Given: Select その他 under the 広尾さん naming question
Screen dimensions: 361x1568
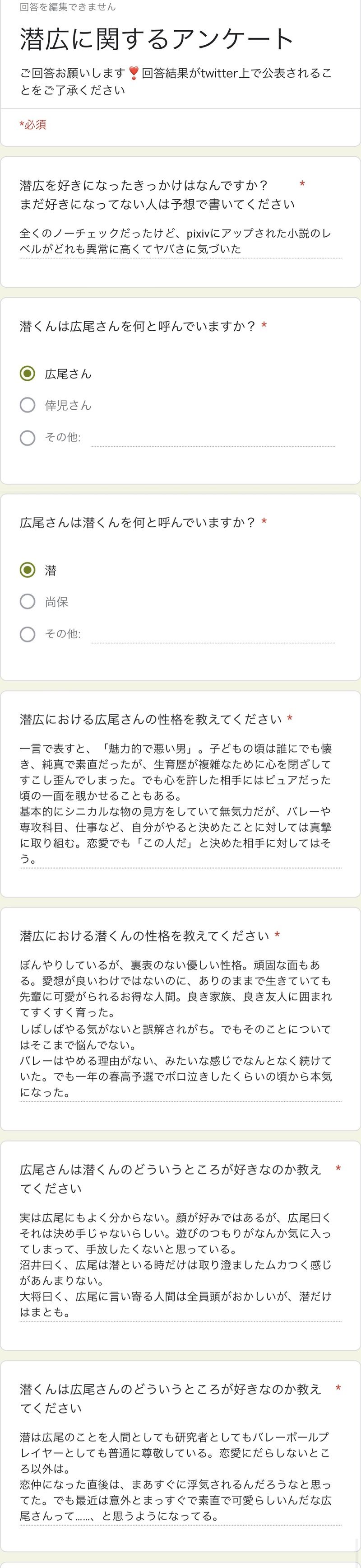Looking at the screenshot, I should point(28,437).
